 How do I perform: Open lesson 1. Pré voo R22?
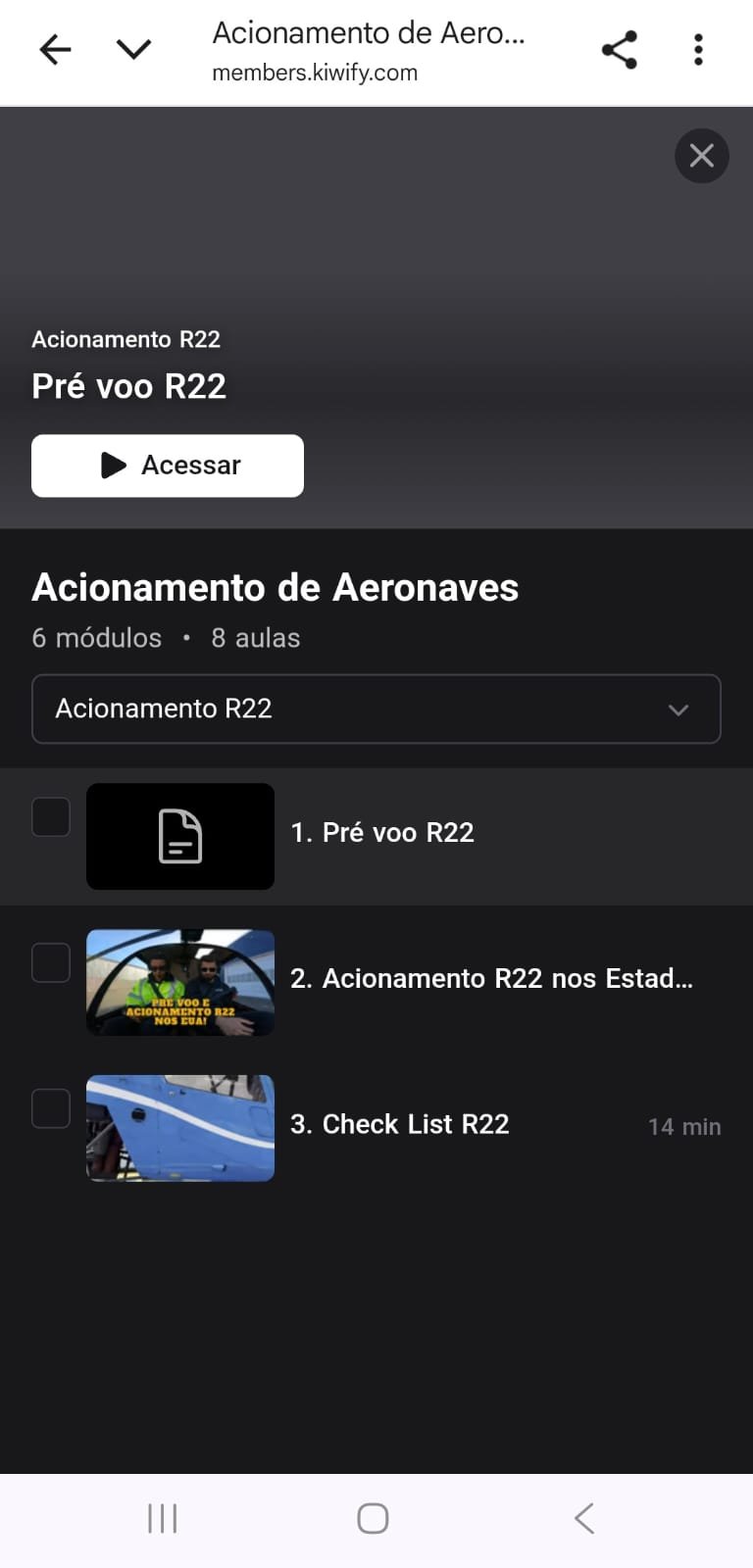point(382,833)
